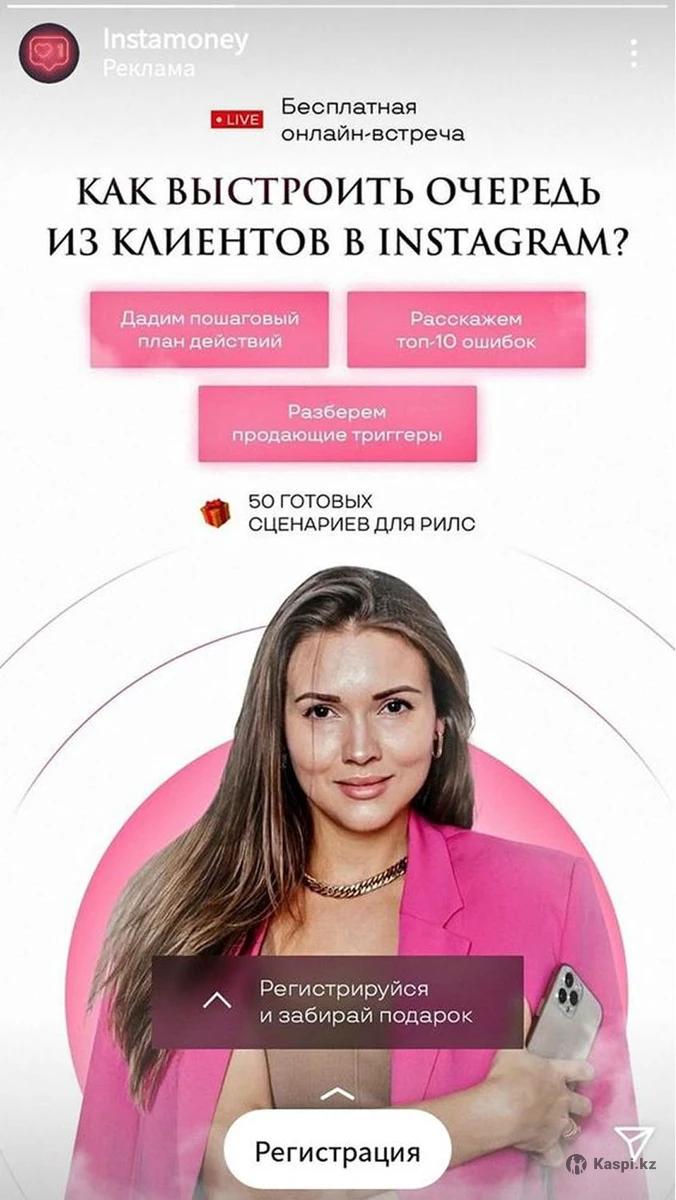Open the story overflow menu
This screenshot has height=1200, width=676.
point(633,53)
